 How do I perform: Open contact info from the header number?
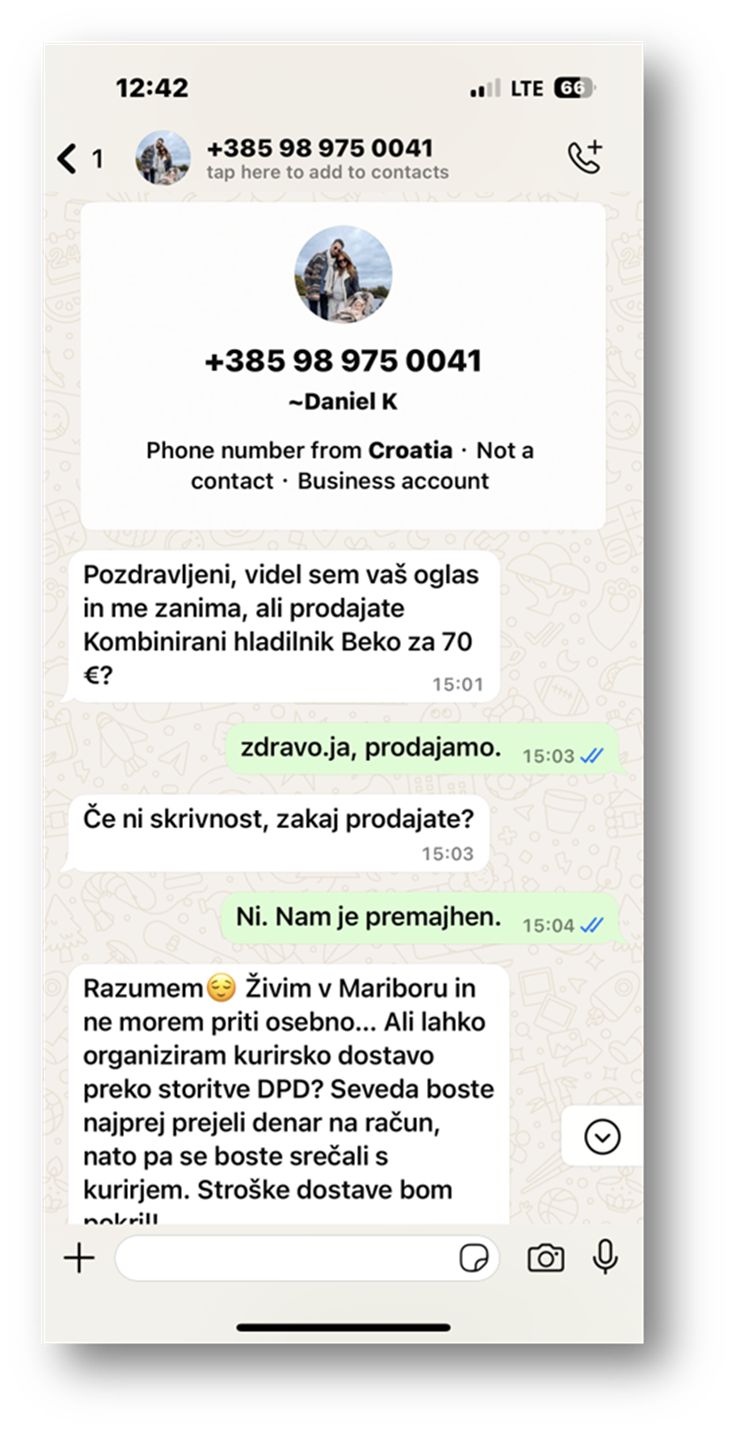tap(320, 148)
